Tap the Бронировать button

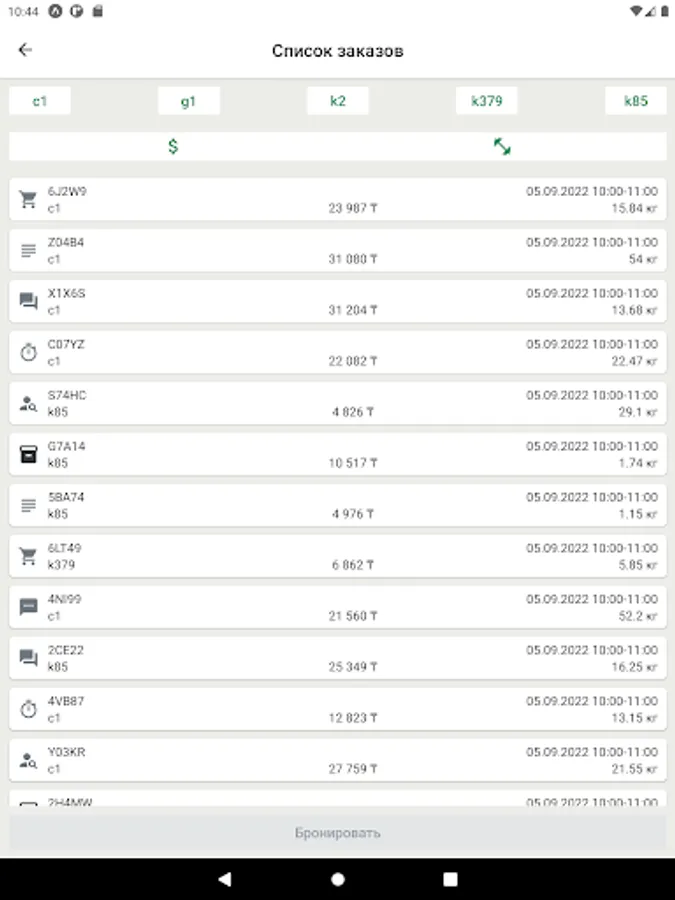tap(337, 832)
